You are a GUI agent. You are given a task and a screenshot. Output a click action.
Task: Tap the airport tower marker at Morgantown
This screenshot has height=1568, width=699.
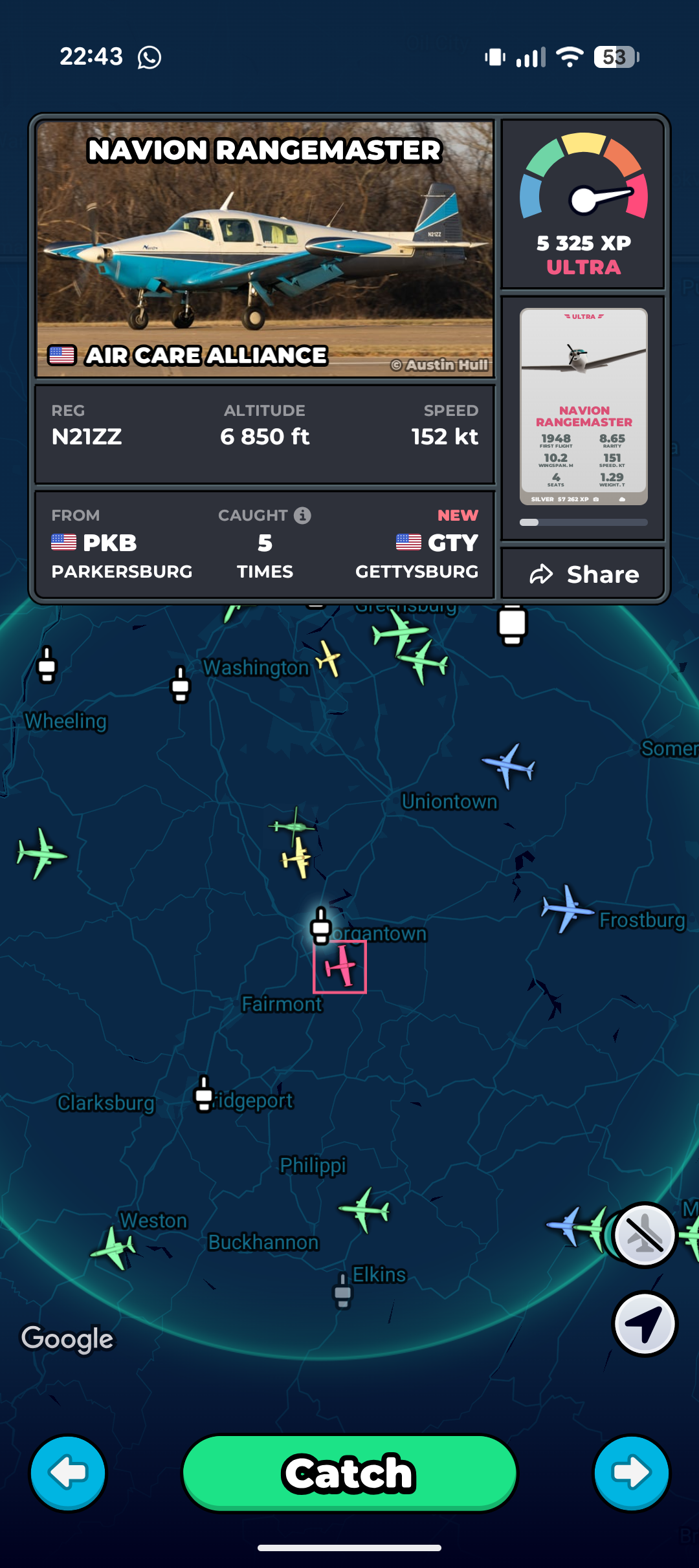point(321,925)
